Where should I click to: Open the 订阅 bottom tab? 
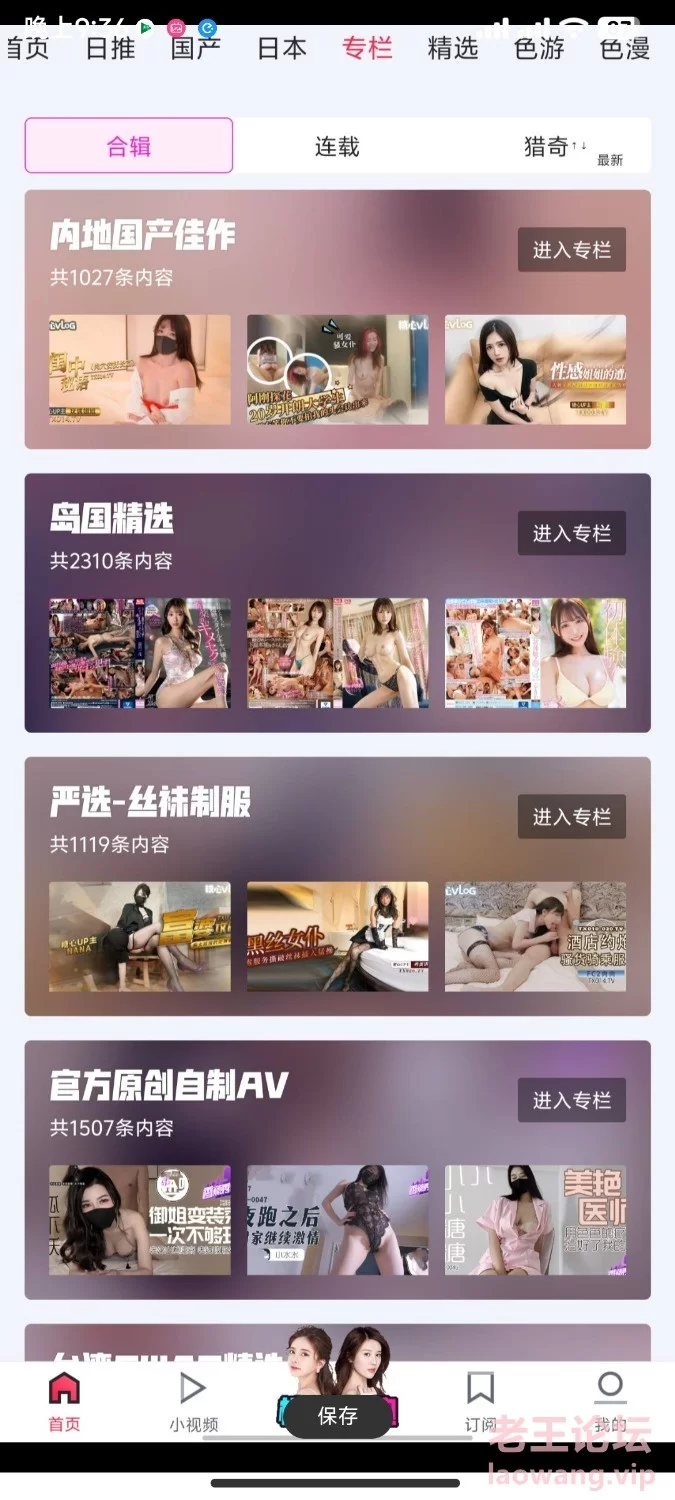pos(481,1402)
